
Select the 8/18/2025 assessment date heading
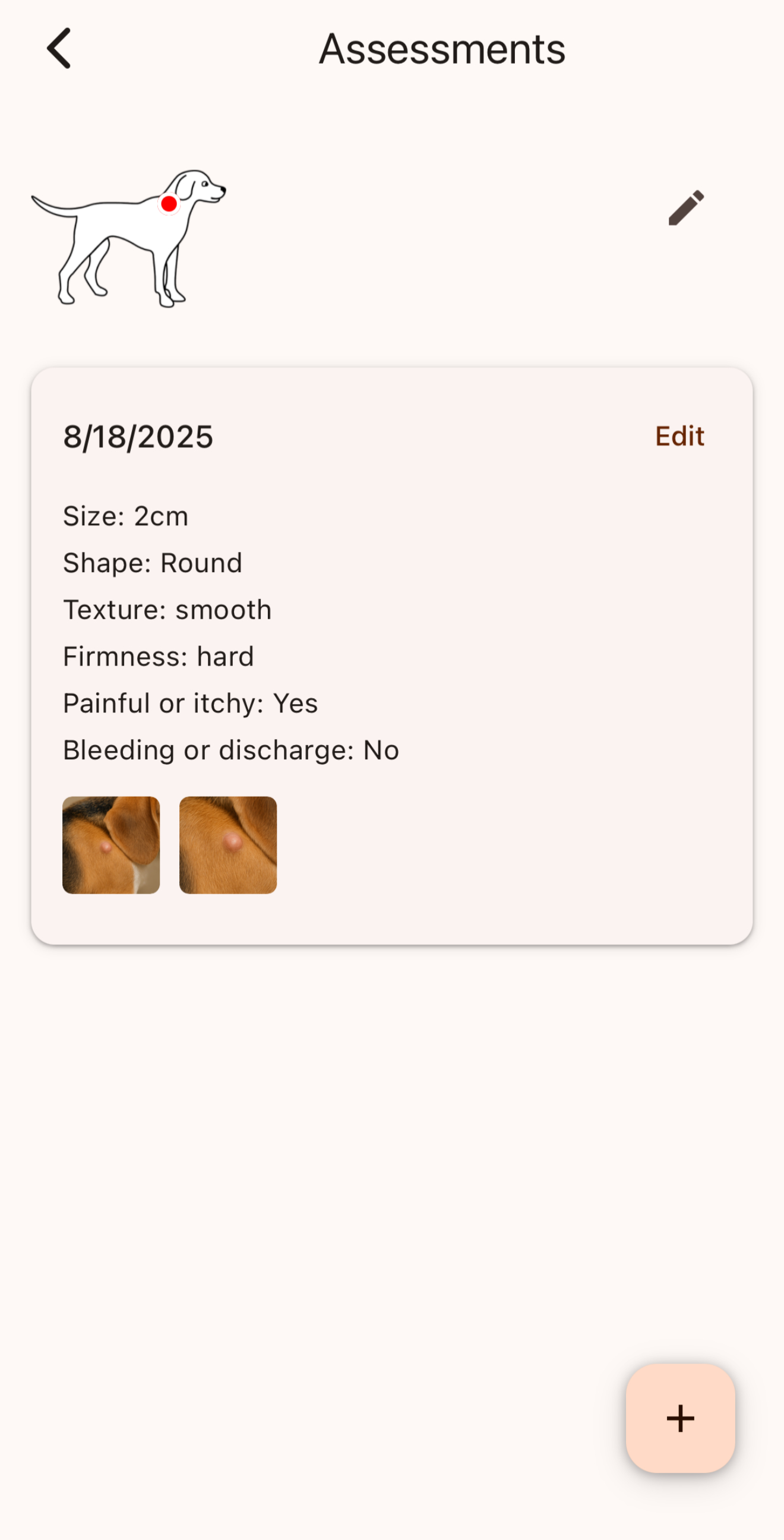(x=138, y=437)
